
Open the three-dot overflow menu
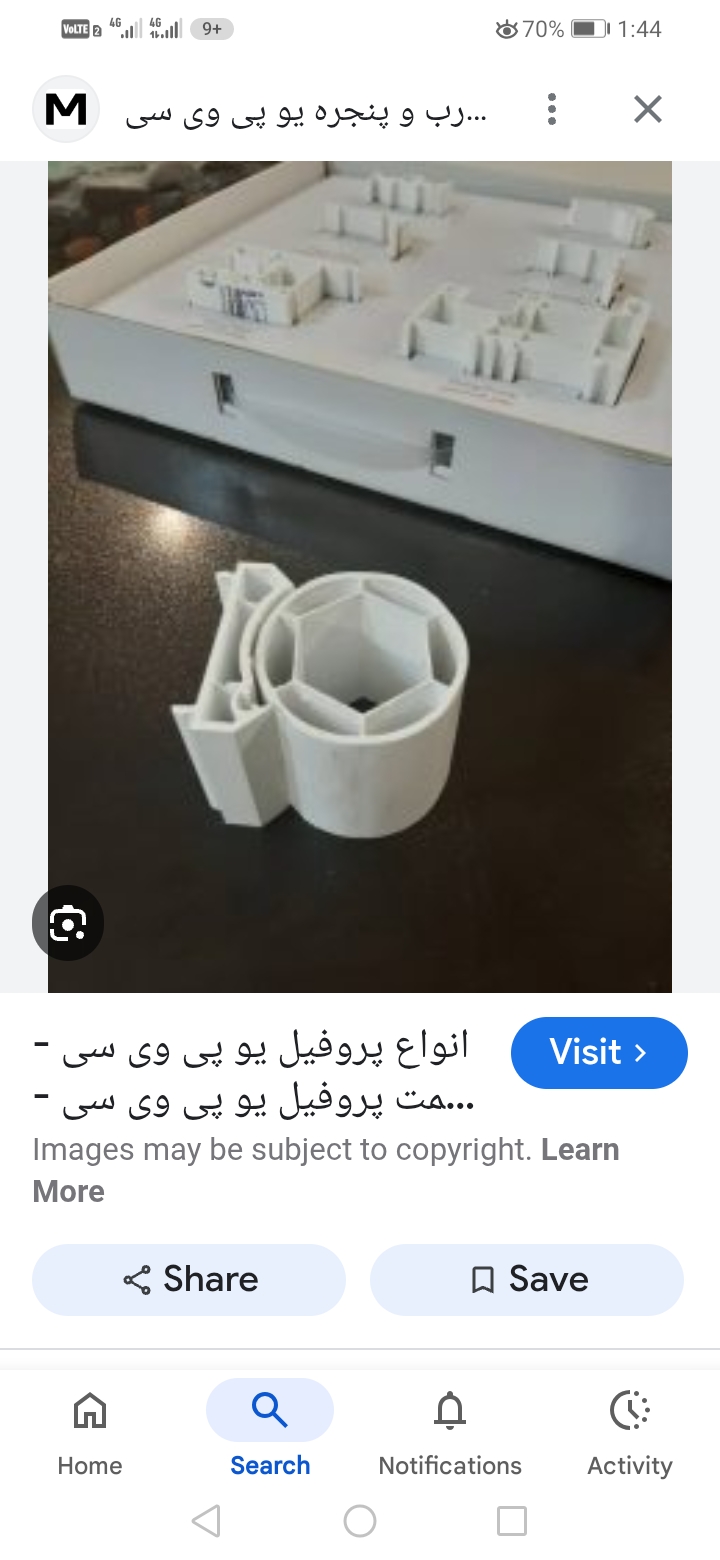(x=552, y=109)
